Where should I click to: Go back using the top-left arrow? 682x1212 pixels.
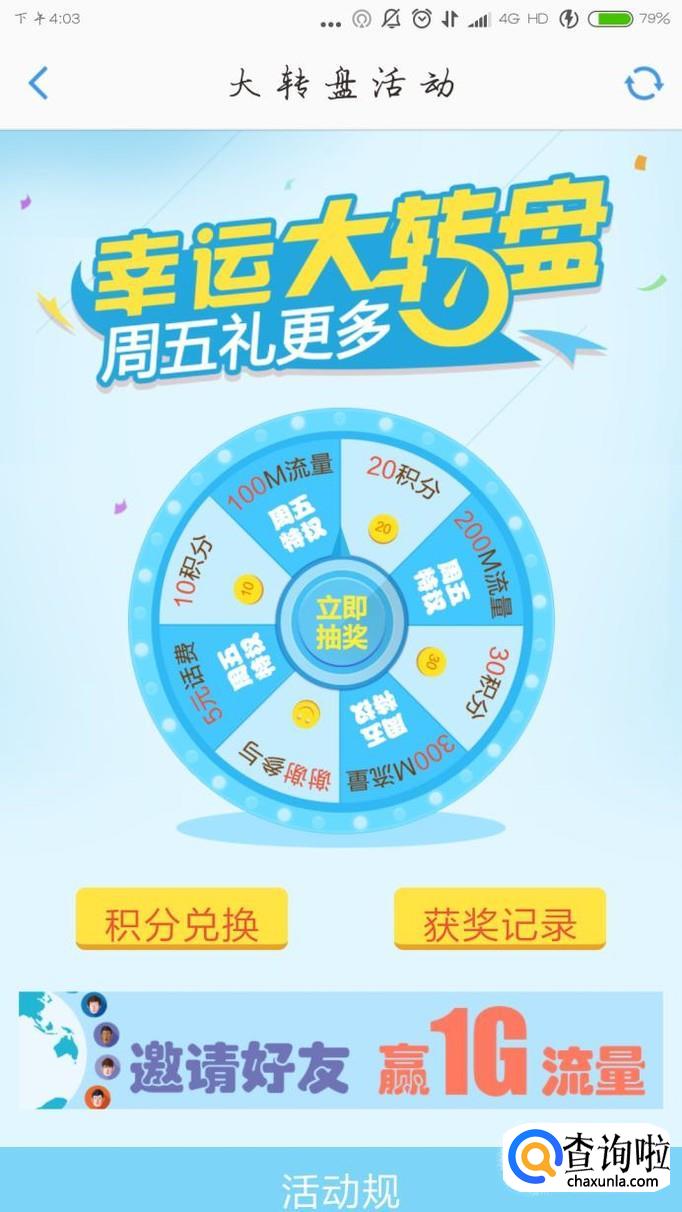38,83
